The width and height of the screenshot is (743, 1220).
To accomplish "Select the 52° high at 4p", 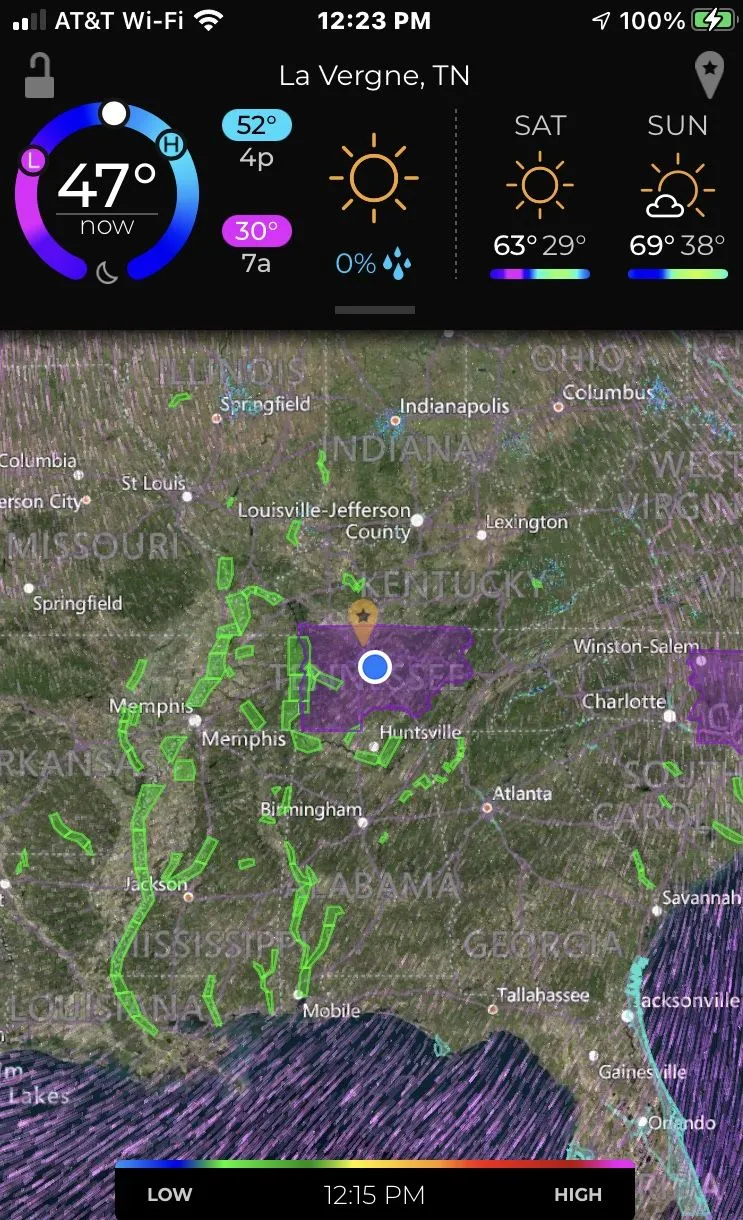I will tap(257, 140).
